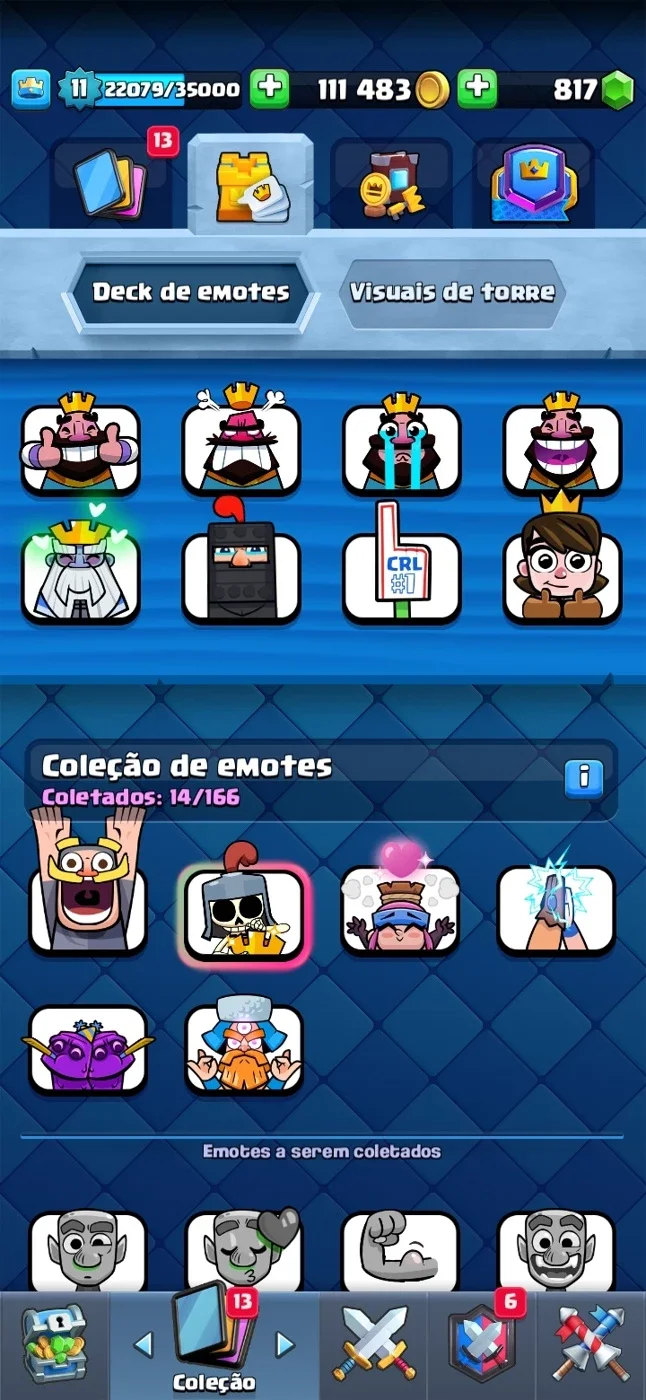Open the clan shield tab with badge 6
This screenshot has width=646, height=1400.
click(x=483, y=1345)
